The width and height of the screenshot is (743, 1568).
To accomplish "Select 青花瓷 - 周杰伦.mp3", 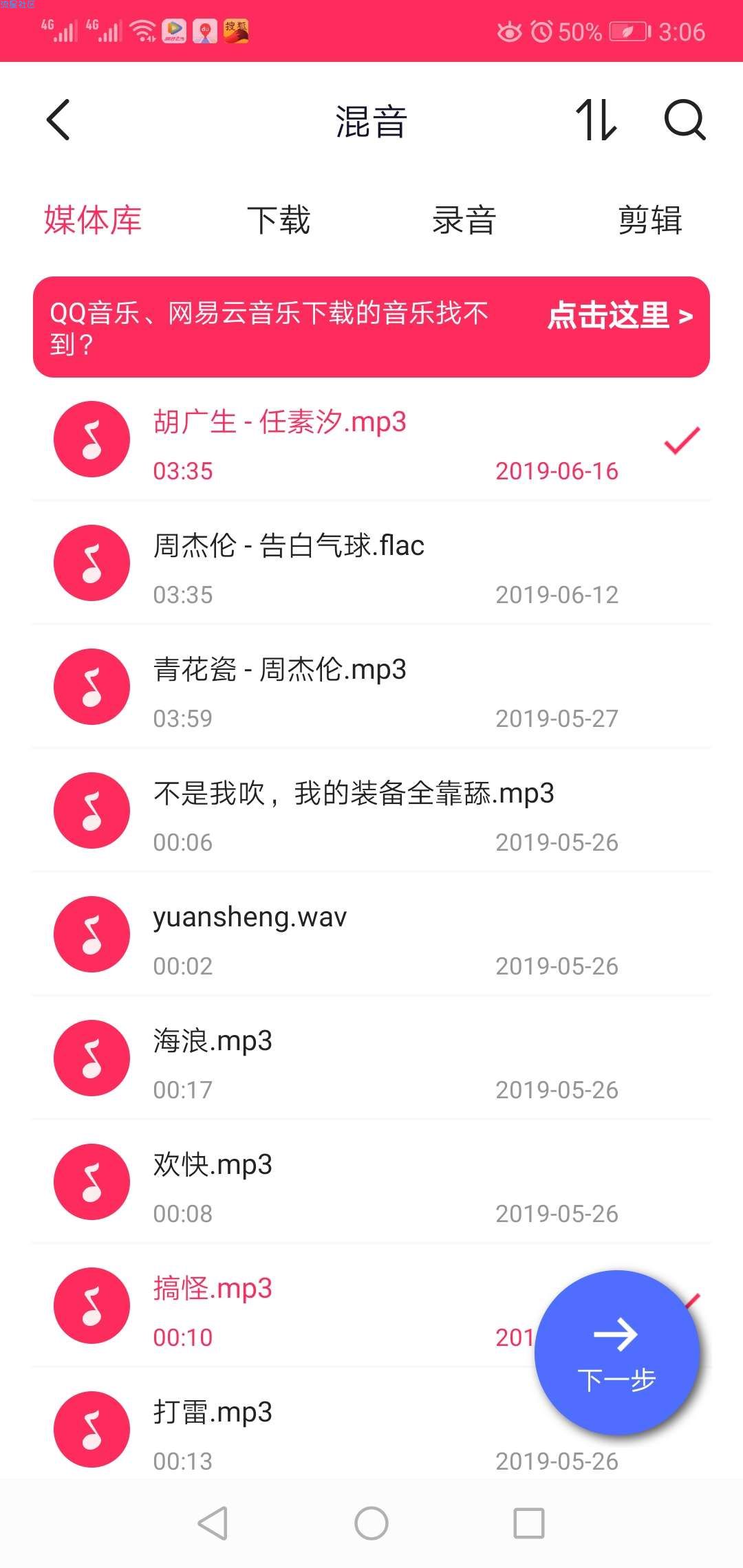I will 371,687.
